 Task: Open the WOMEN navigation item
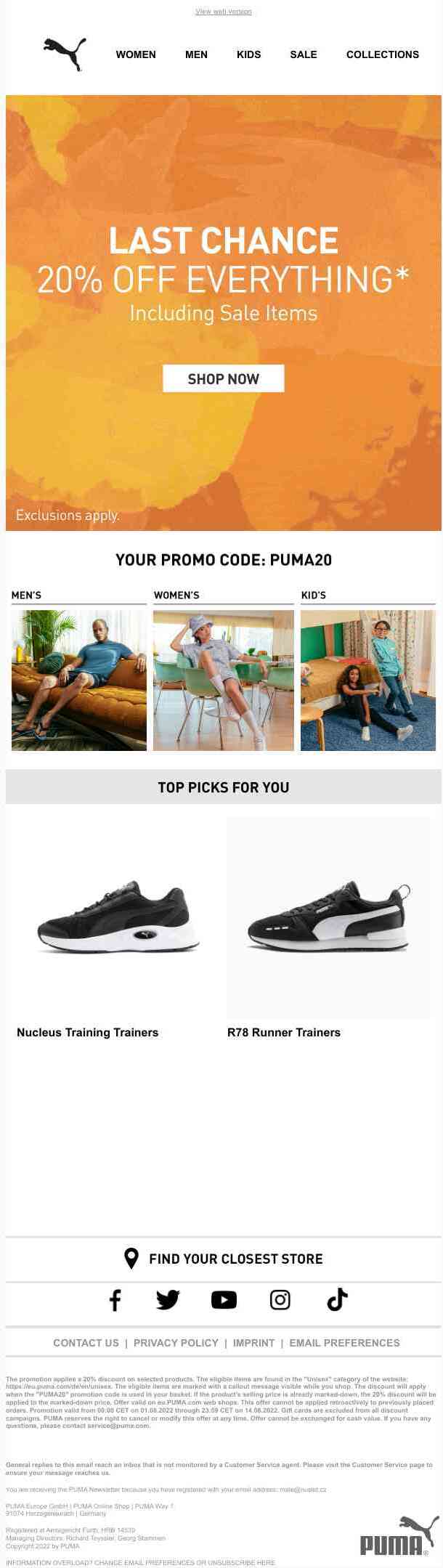tap(136, 54)
